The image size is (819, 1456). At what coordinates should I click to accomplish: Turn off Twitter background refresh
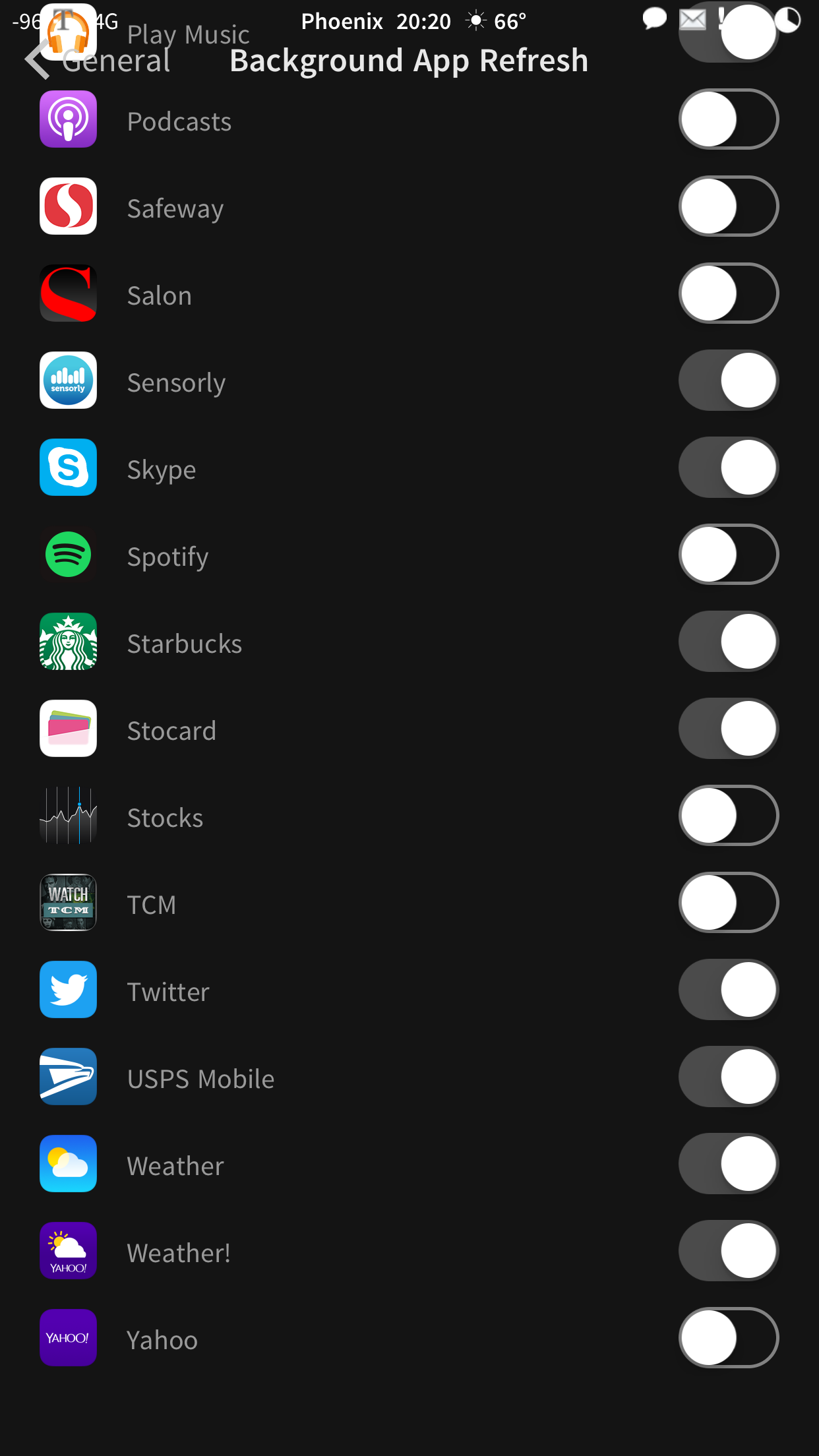pos(728,990)
